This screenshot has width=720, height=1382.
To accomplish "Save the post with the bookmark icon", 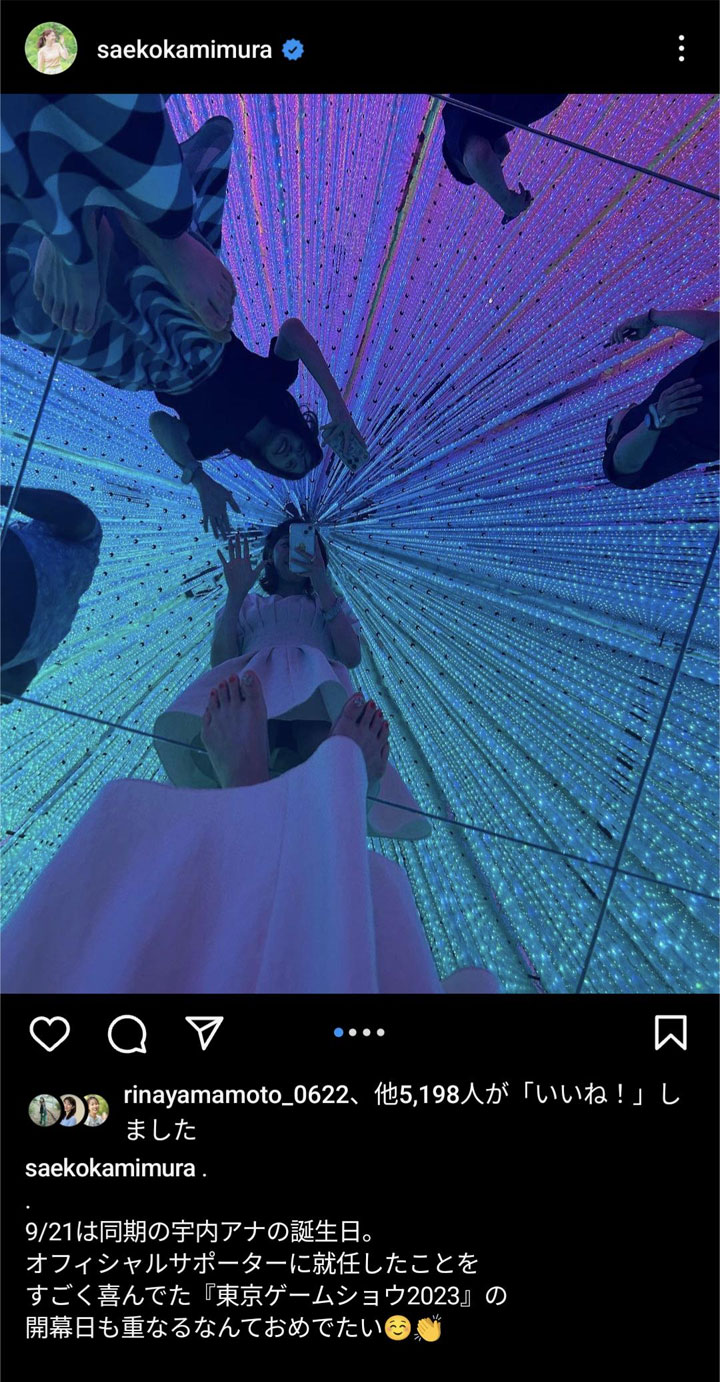I will click(x=670, y=1032).
